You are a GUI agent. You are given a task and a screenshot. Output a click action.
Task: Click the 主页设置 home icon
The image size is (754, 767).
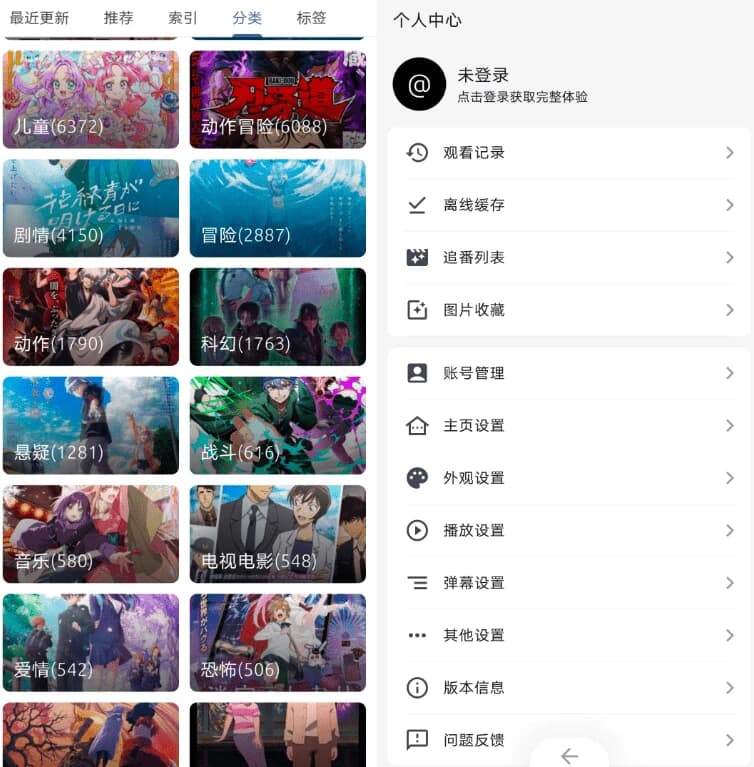coord(419,425)
